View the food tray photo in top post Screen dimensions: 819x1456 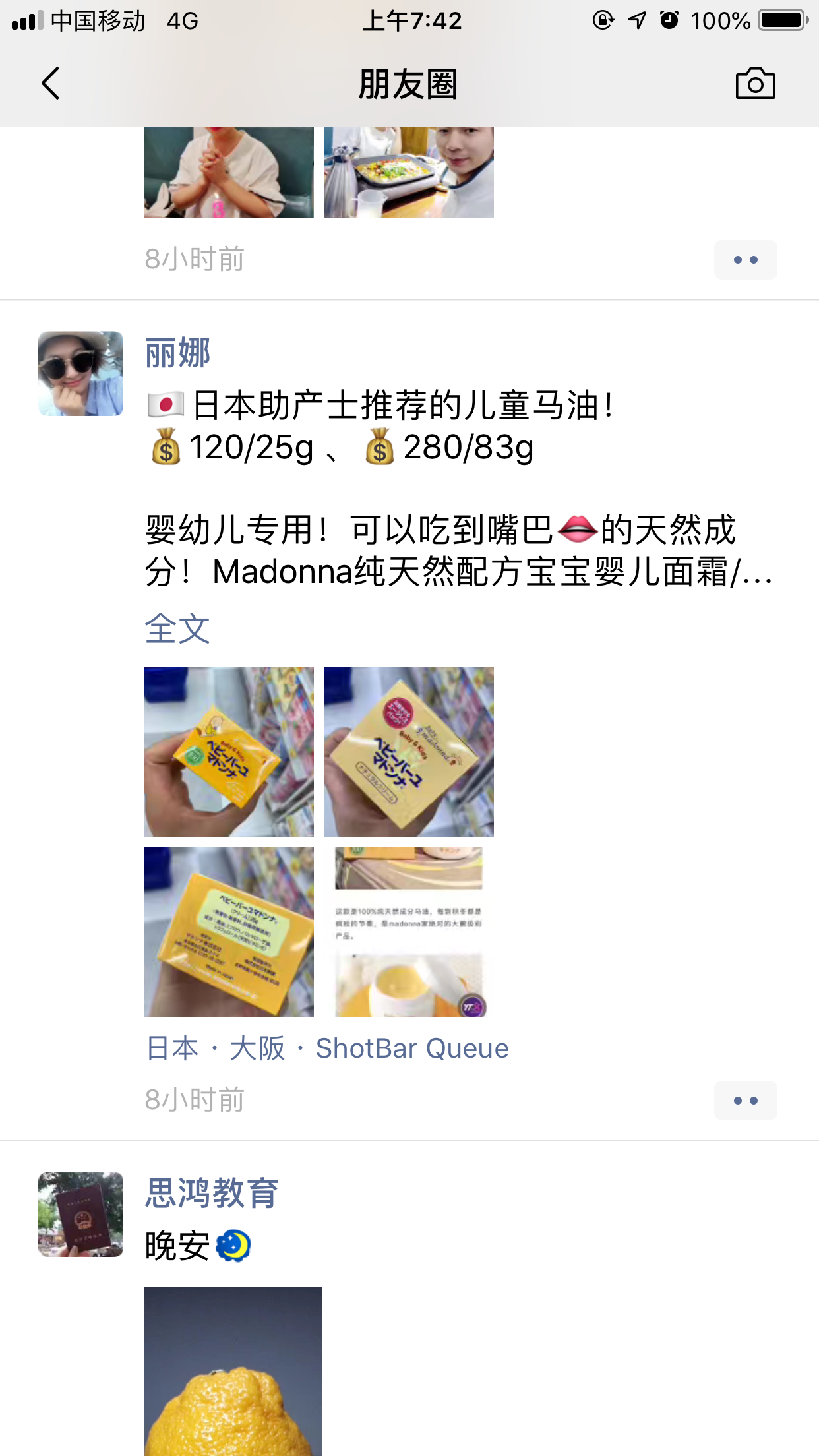tap(409, 172)
